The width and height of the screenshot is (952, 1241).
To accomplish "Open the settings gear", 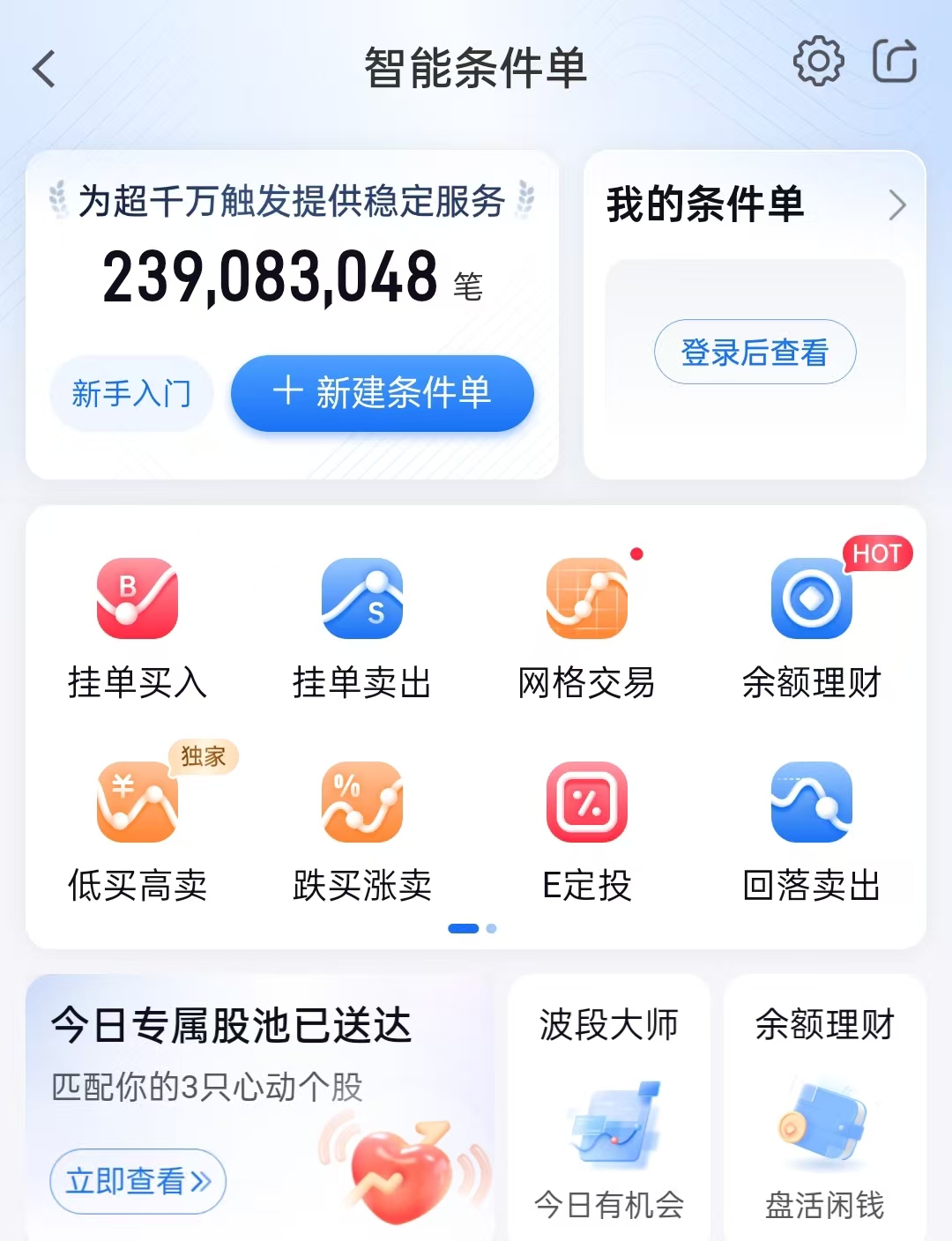I will click(x=818, y=62).
